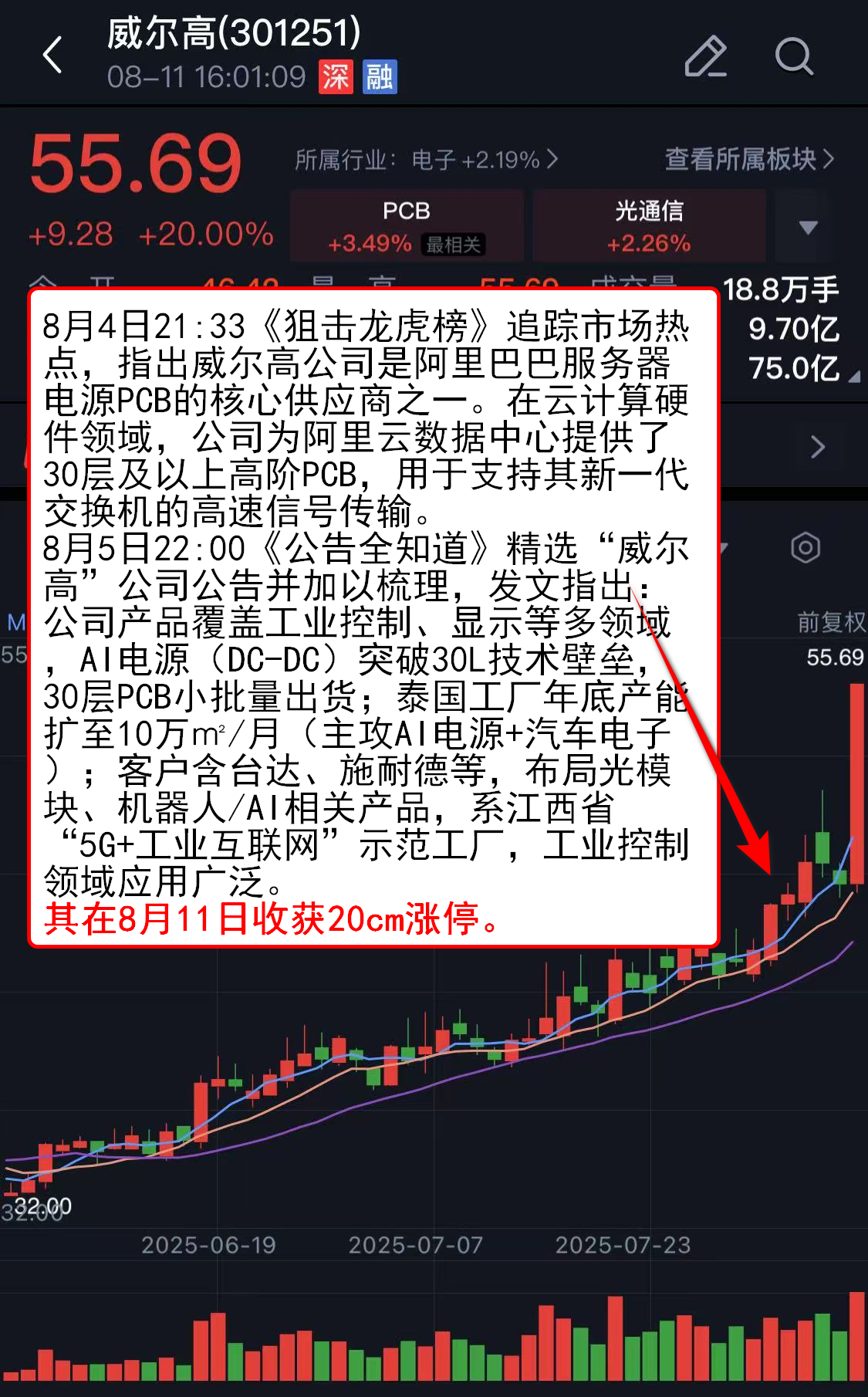Go back from the 威尔高 stock page
This screenshot has width=868, height=1397.
pyautogui.click(x=52, y=56)
